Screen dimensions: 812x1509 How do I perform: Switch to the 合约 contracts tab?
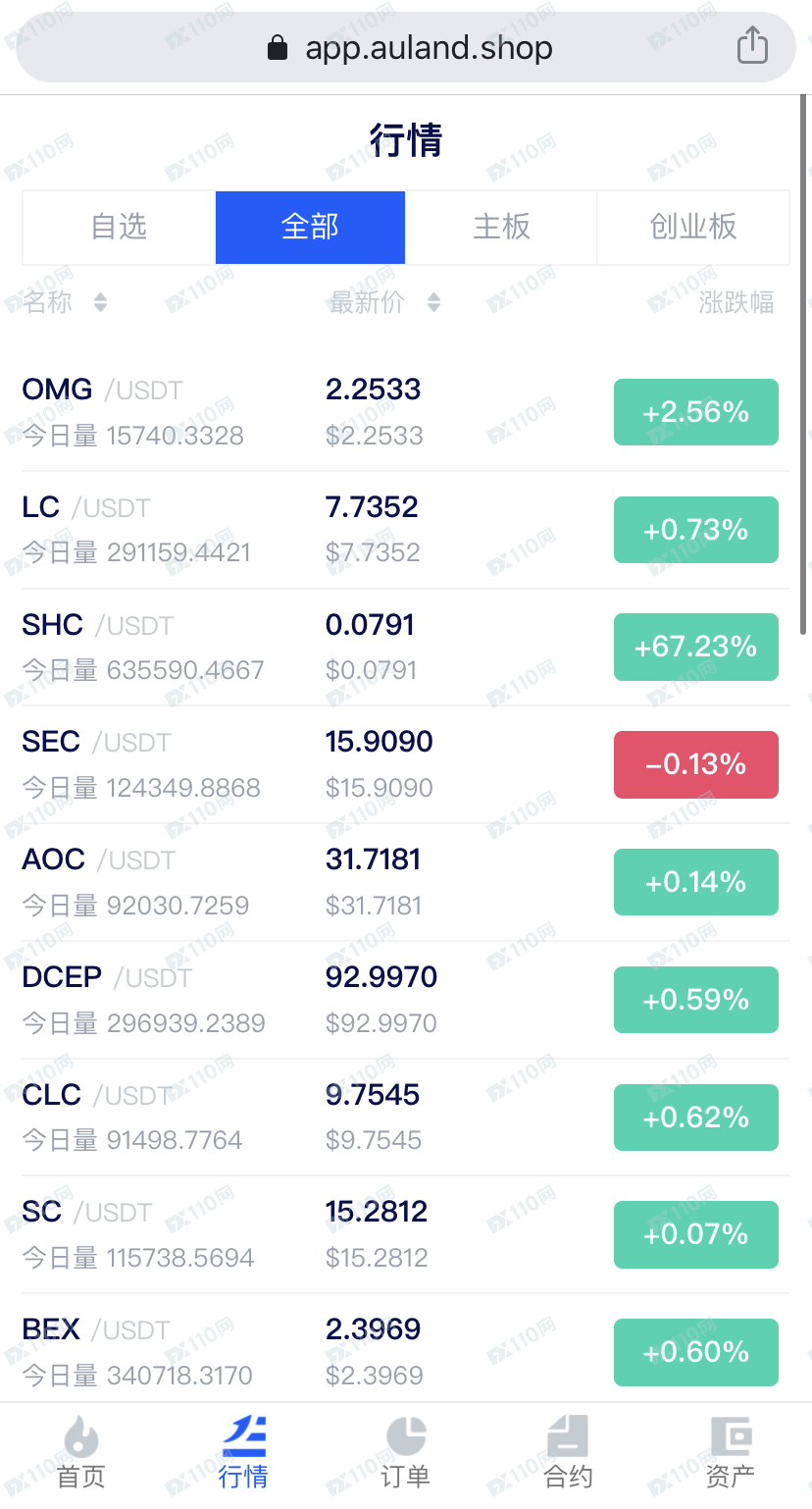[568, 1453]
